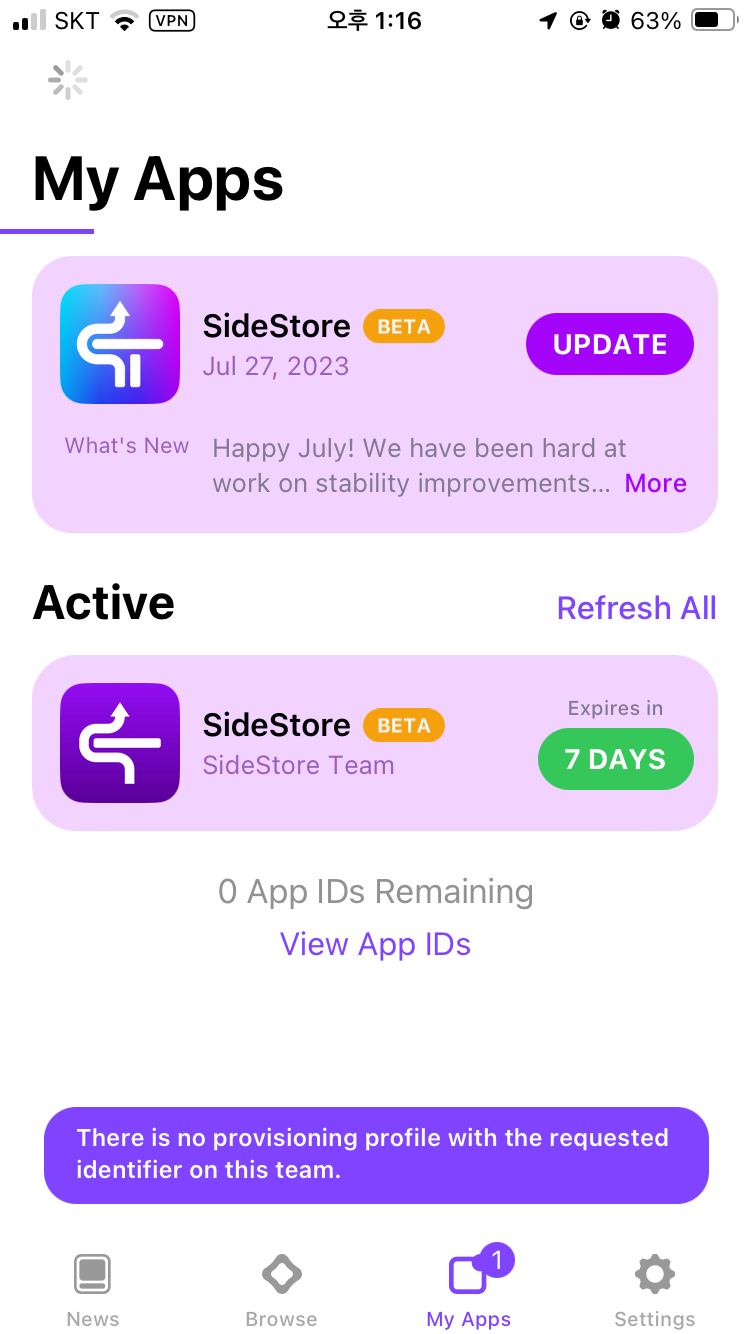This screenshot has height=1334, width=750.
Task: Open the SideStore app icon under My Apps
Action: [x=120, y=344]
